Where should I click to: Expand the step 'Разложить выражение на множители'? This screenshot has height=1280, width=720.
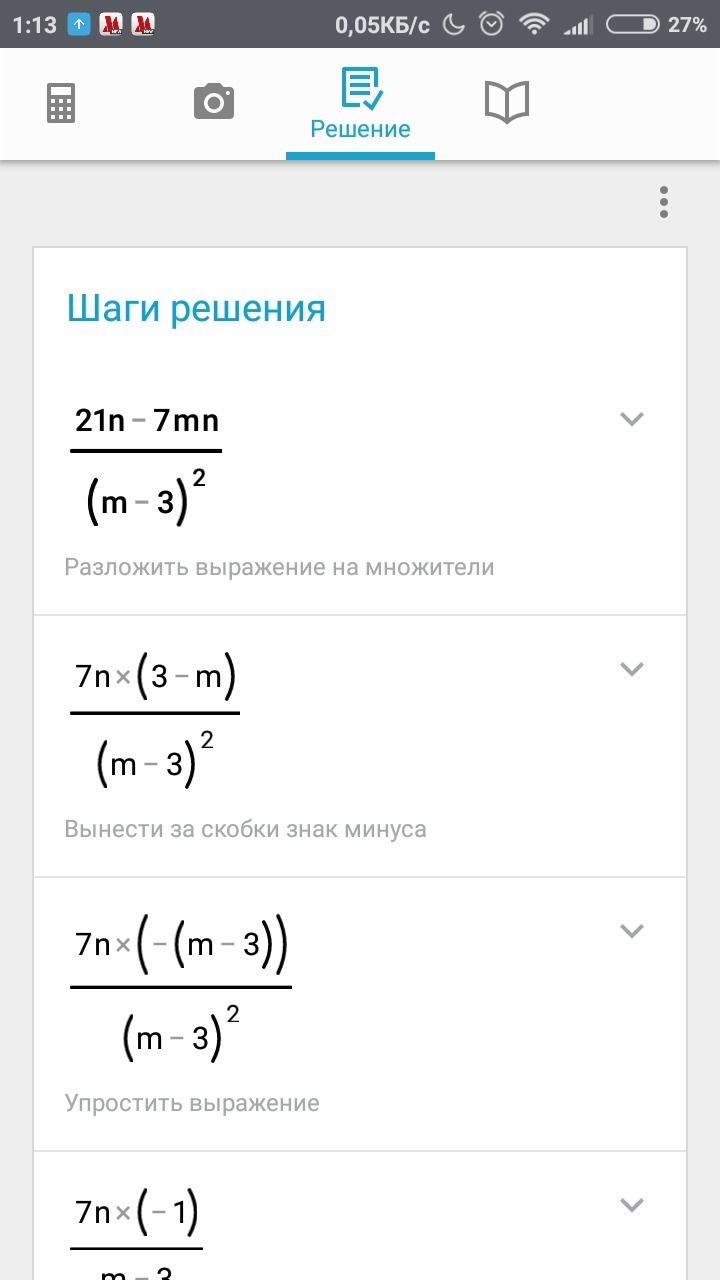(x=631, y=419)
